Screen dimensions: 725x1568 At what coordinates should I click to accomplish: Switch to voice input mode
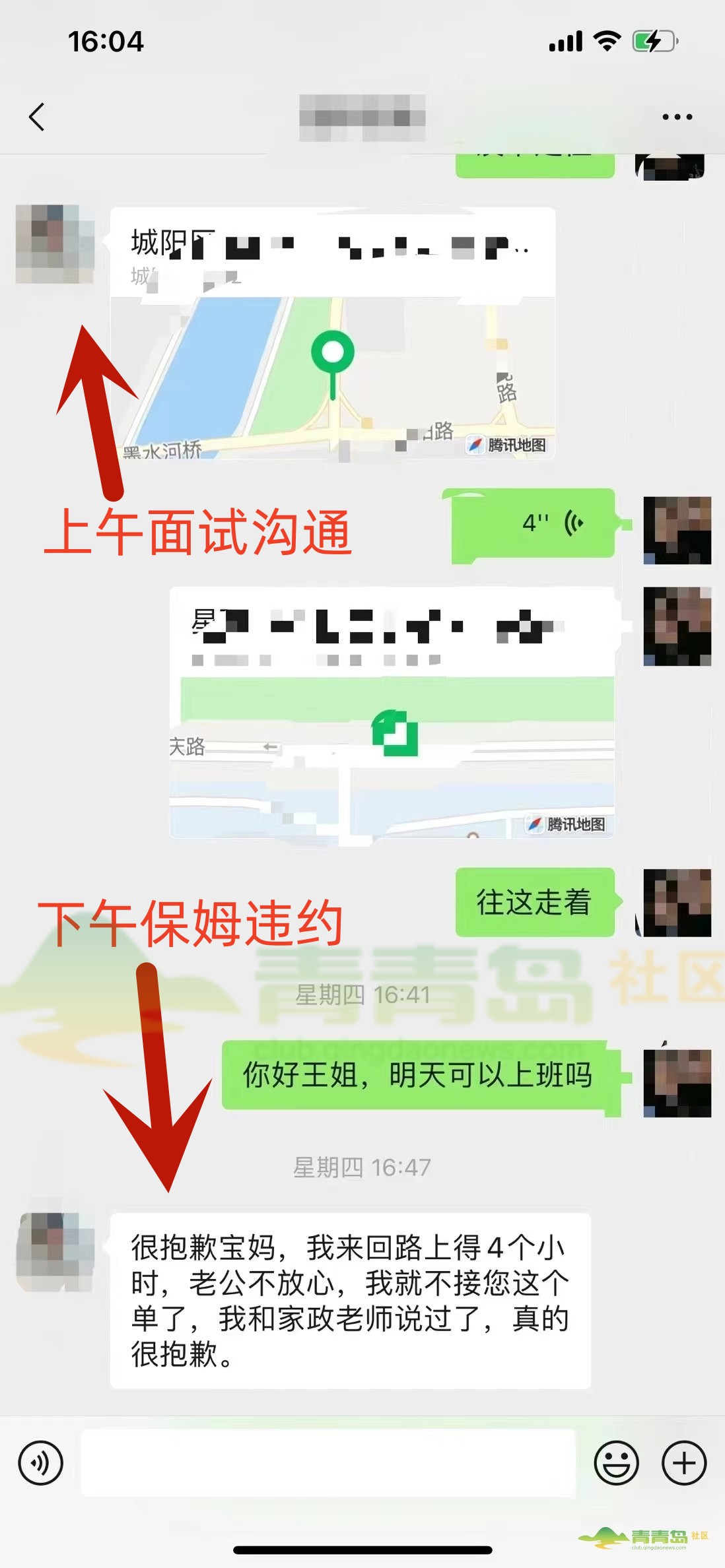pos(41,1463)
